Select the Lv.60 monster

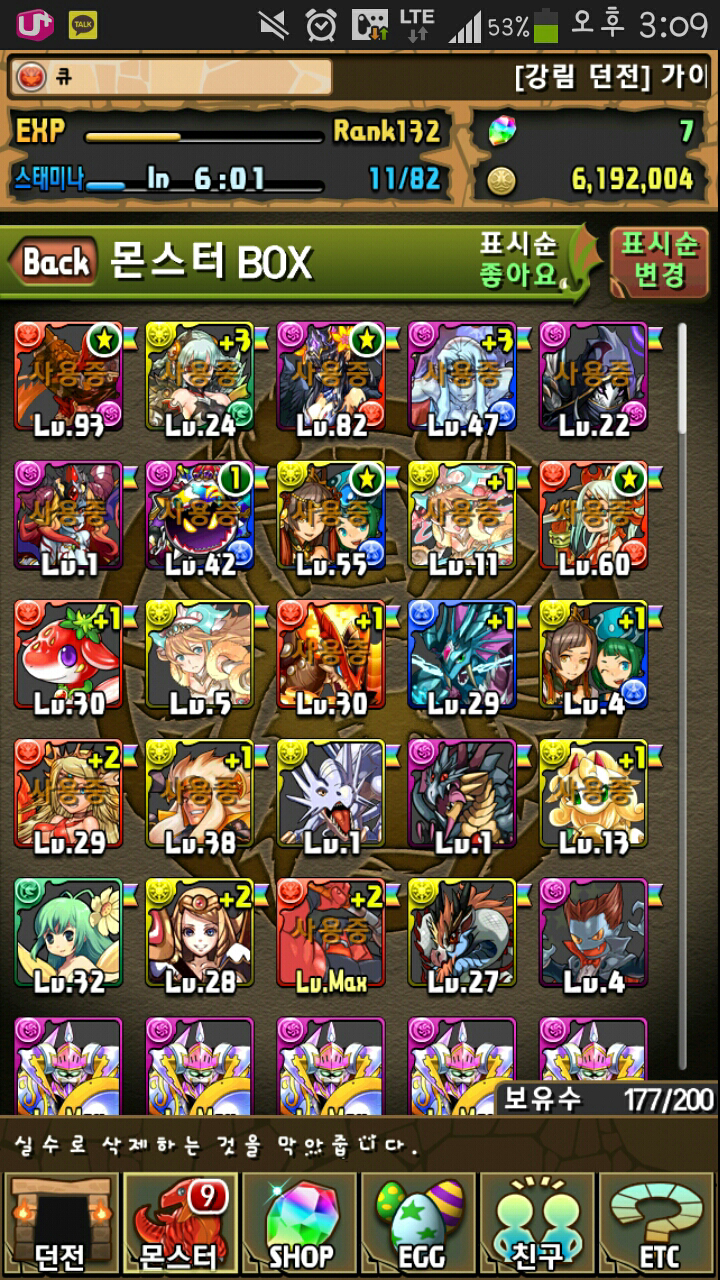[594, 517]
